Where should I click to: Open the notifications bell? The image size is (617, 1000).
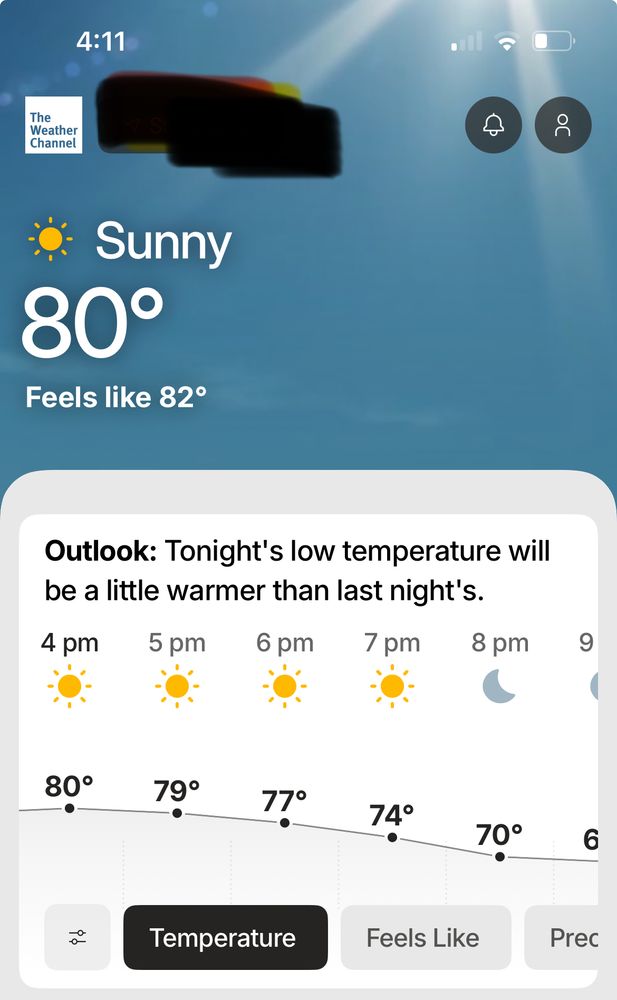(493, 125)
